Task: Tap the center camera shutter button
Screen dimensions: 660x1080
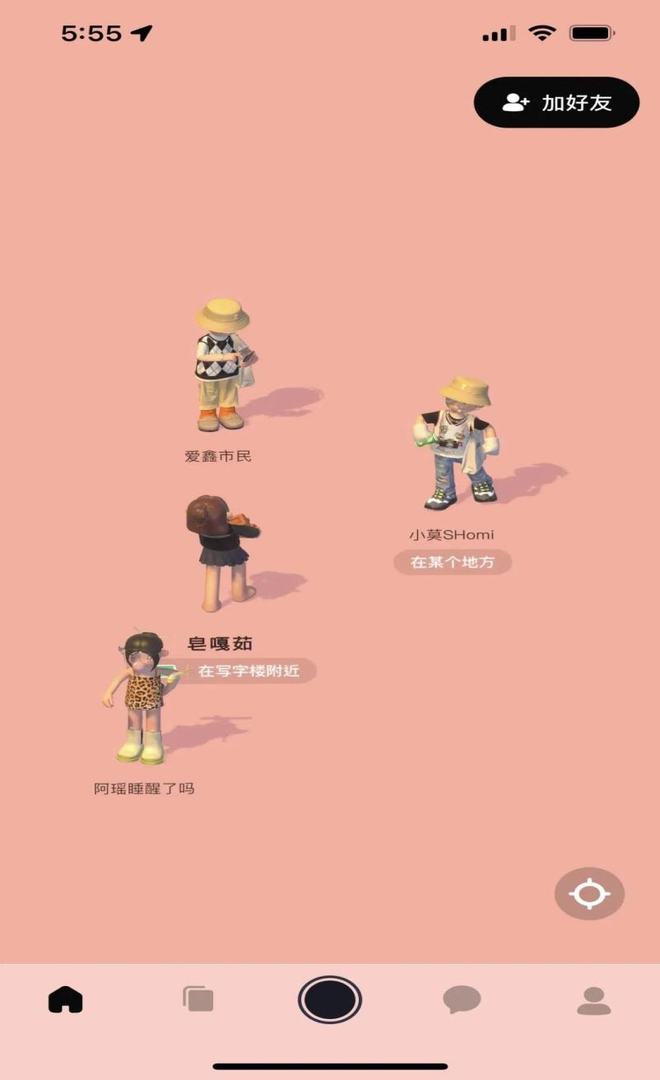Action: [330, 999]
